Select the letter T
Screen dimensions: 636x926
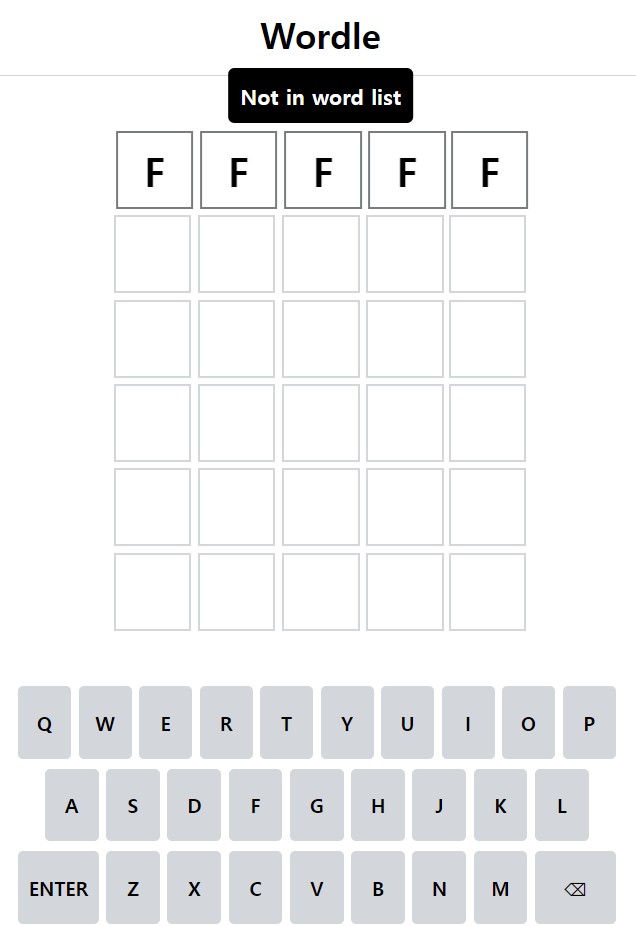[286, 723]
